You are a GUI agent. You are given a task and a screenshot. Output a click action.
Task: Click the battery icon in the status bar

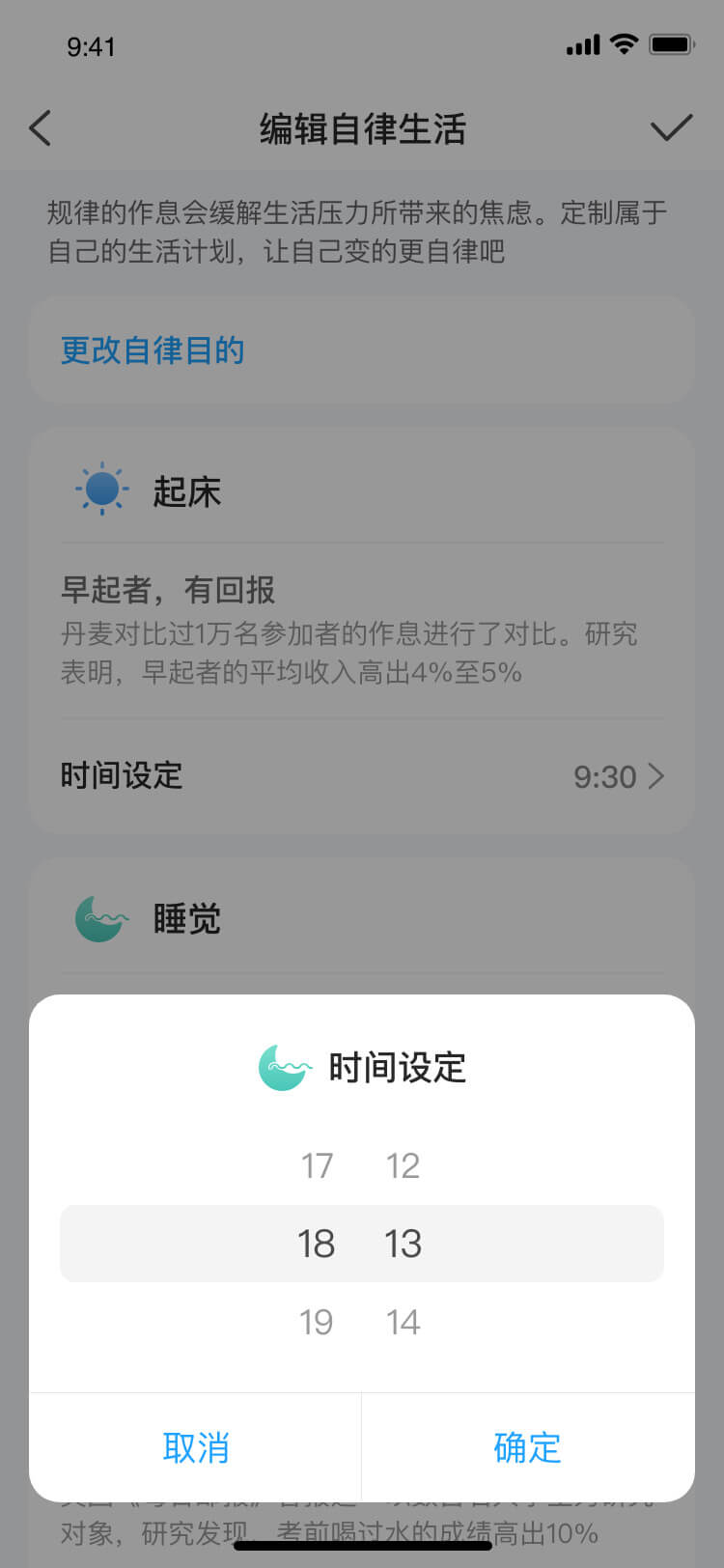click(x=672, y=43)
